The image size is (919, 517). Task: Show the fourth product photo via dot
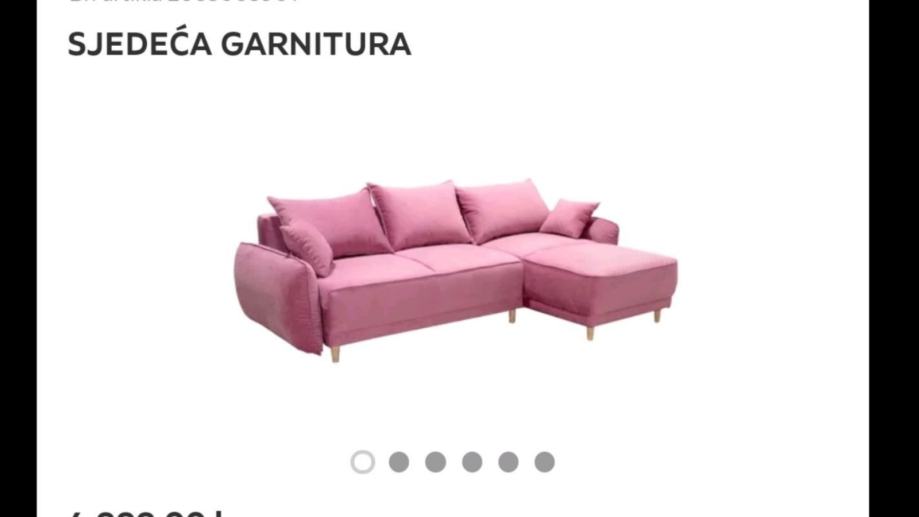[x=472, y=462]
